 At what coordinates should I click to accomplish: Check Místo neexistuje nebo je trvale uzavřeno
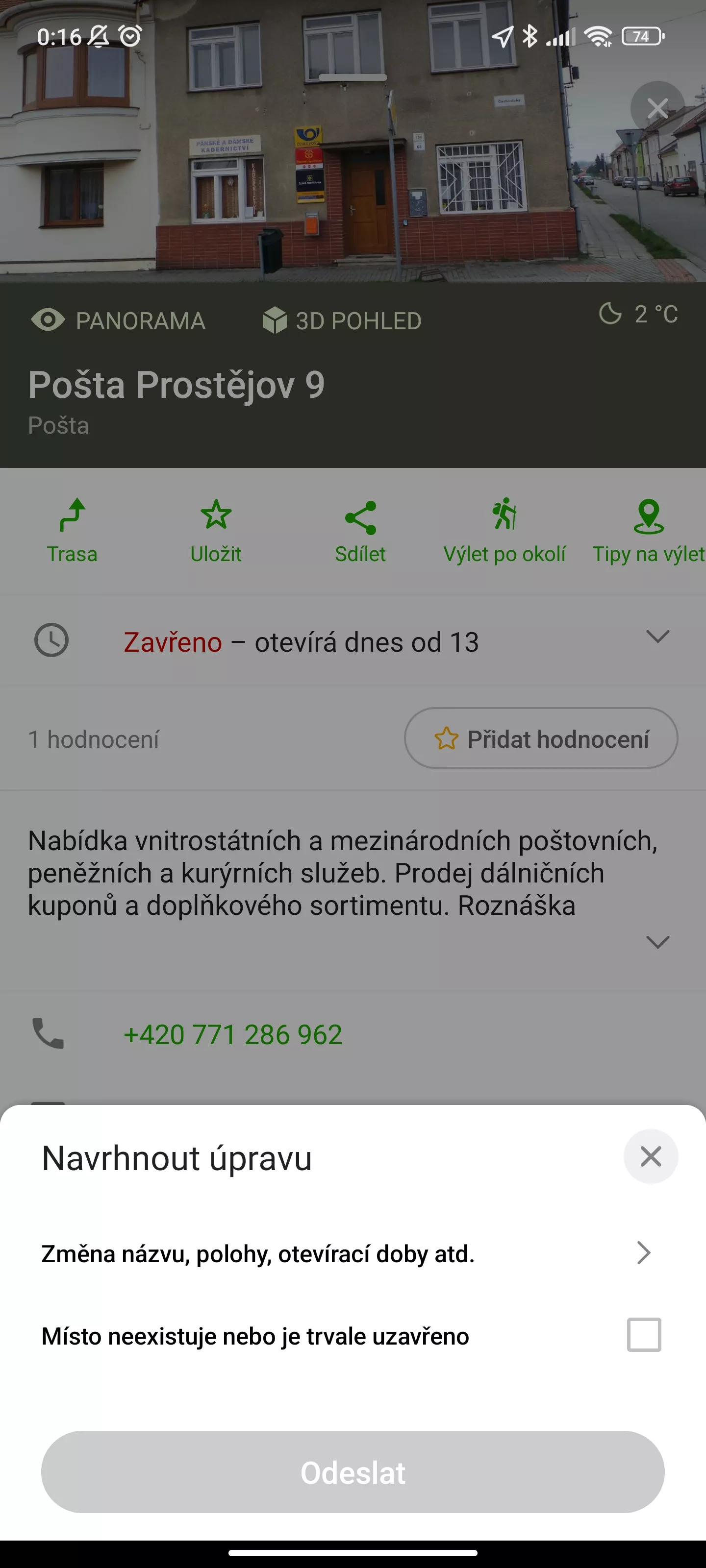644,1334
